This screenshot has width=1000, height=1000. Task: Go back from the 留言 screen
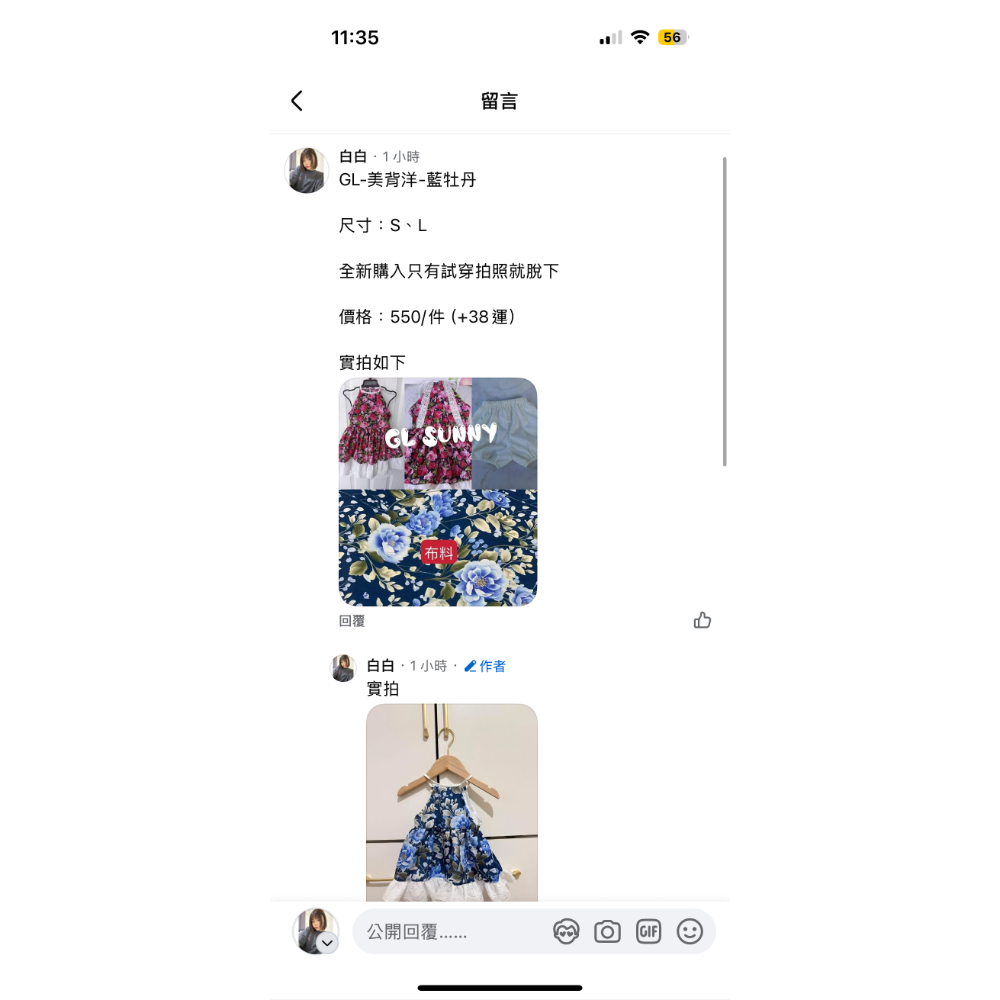pyautogui.click(x=297, y=101)
